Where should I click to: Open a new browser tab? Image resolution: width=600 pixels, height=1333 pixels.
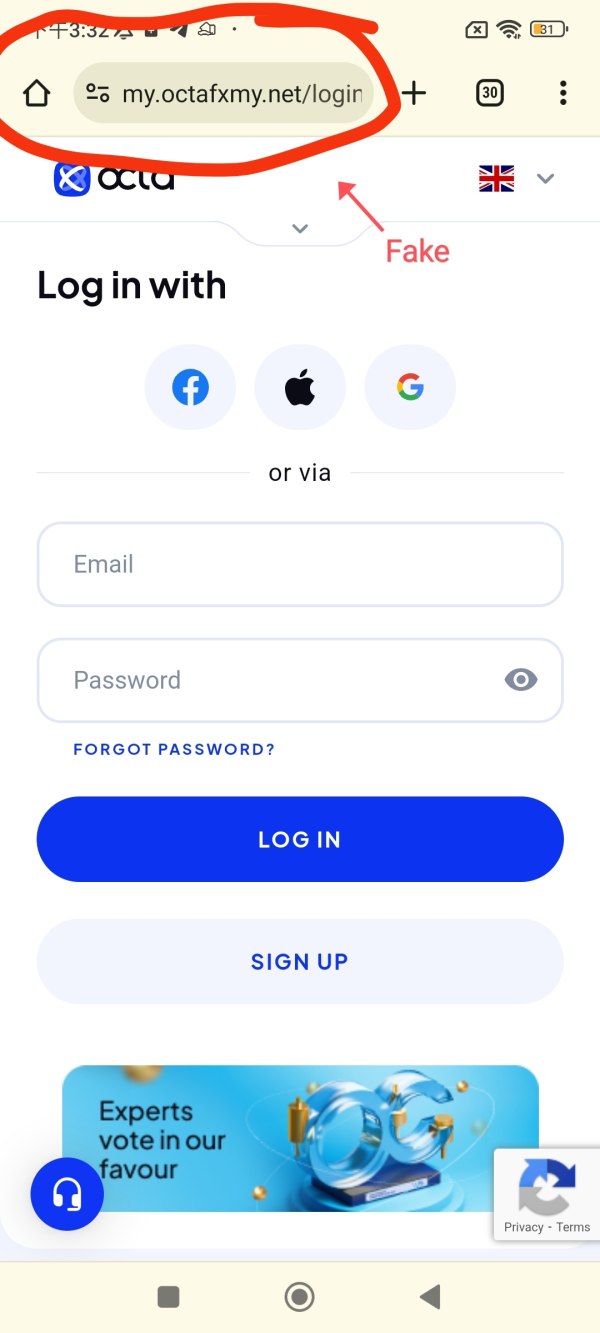[x=413, y=94]
